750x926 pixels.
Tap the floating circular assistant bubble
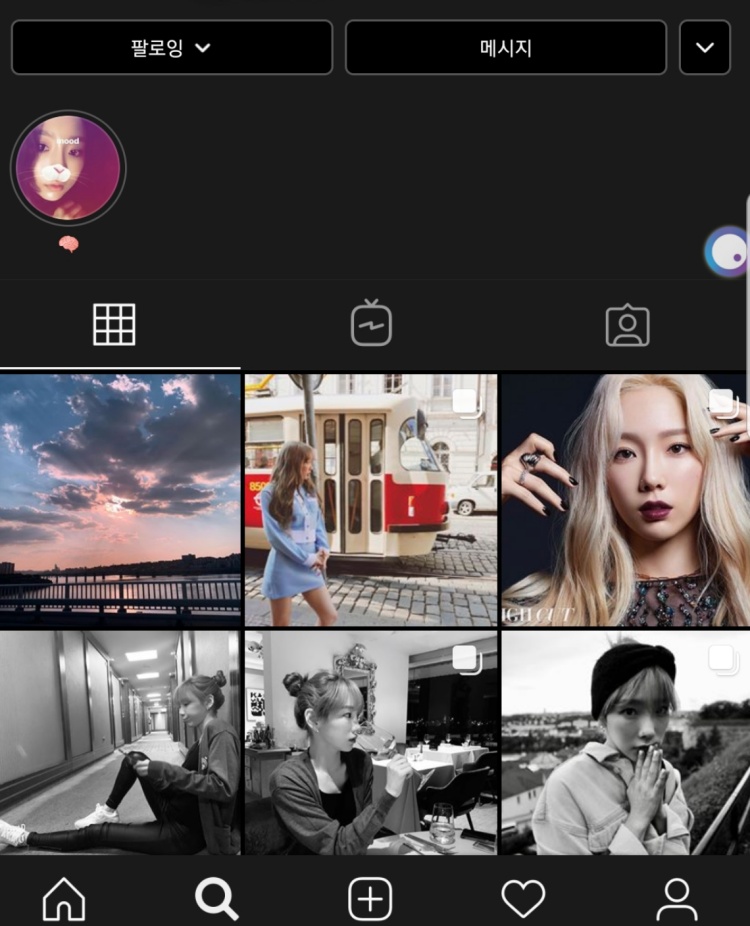click(727, 251)
